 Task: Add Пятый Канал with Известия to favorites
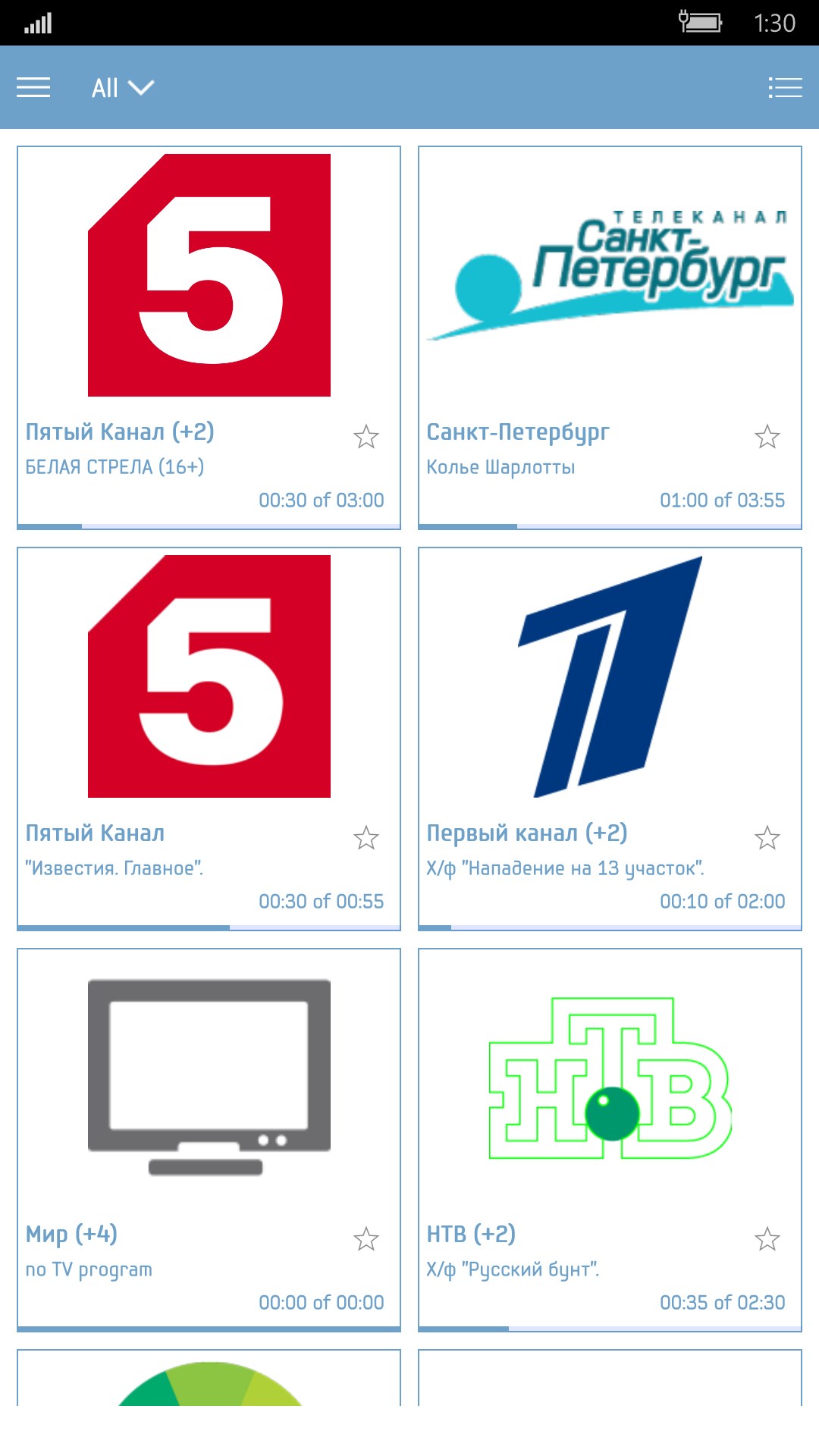point(366,838)
